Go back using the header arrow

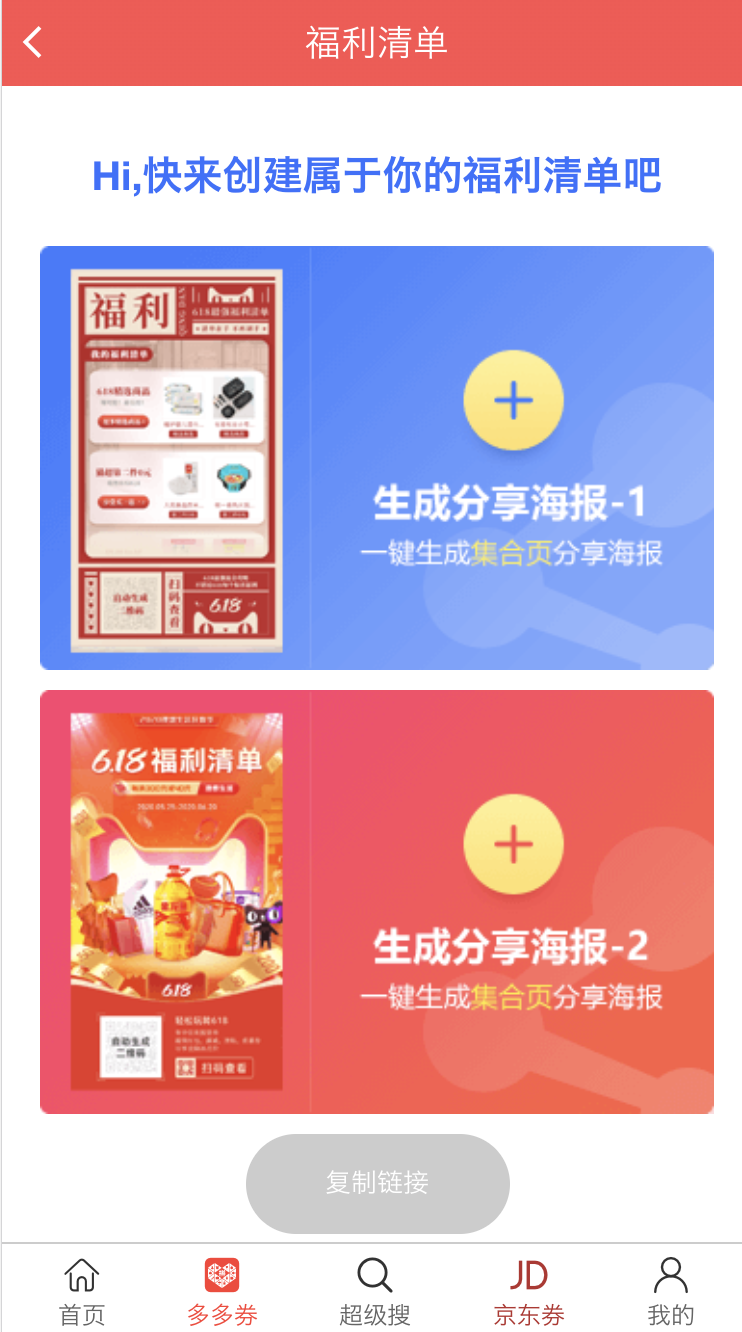tap(33, 43)
